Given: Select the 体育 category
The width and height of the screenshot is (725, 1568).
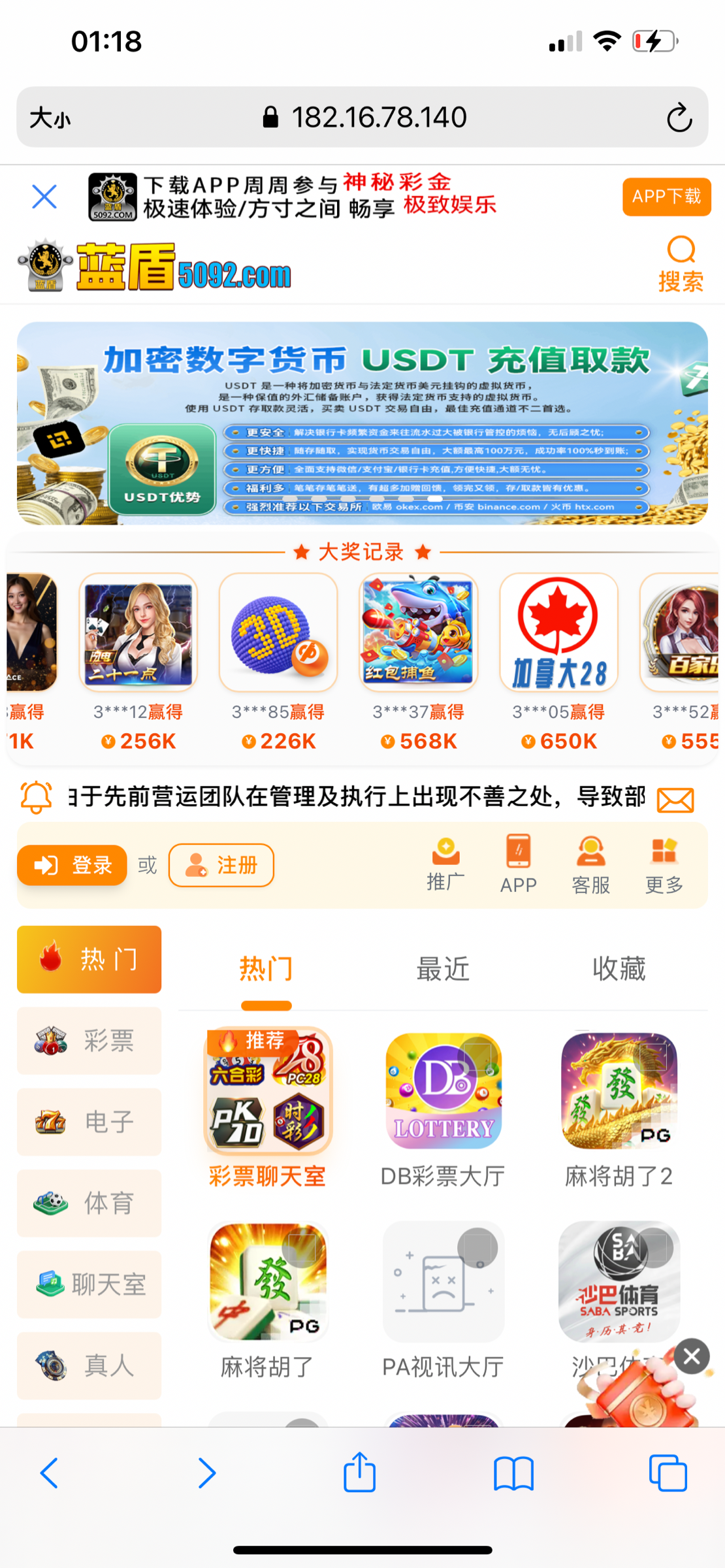Looking at the screenshot, I should [89, 1203].
